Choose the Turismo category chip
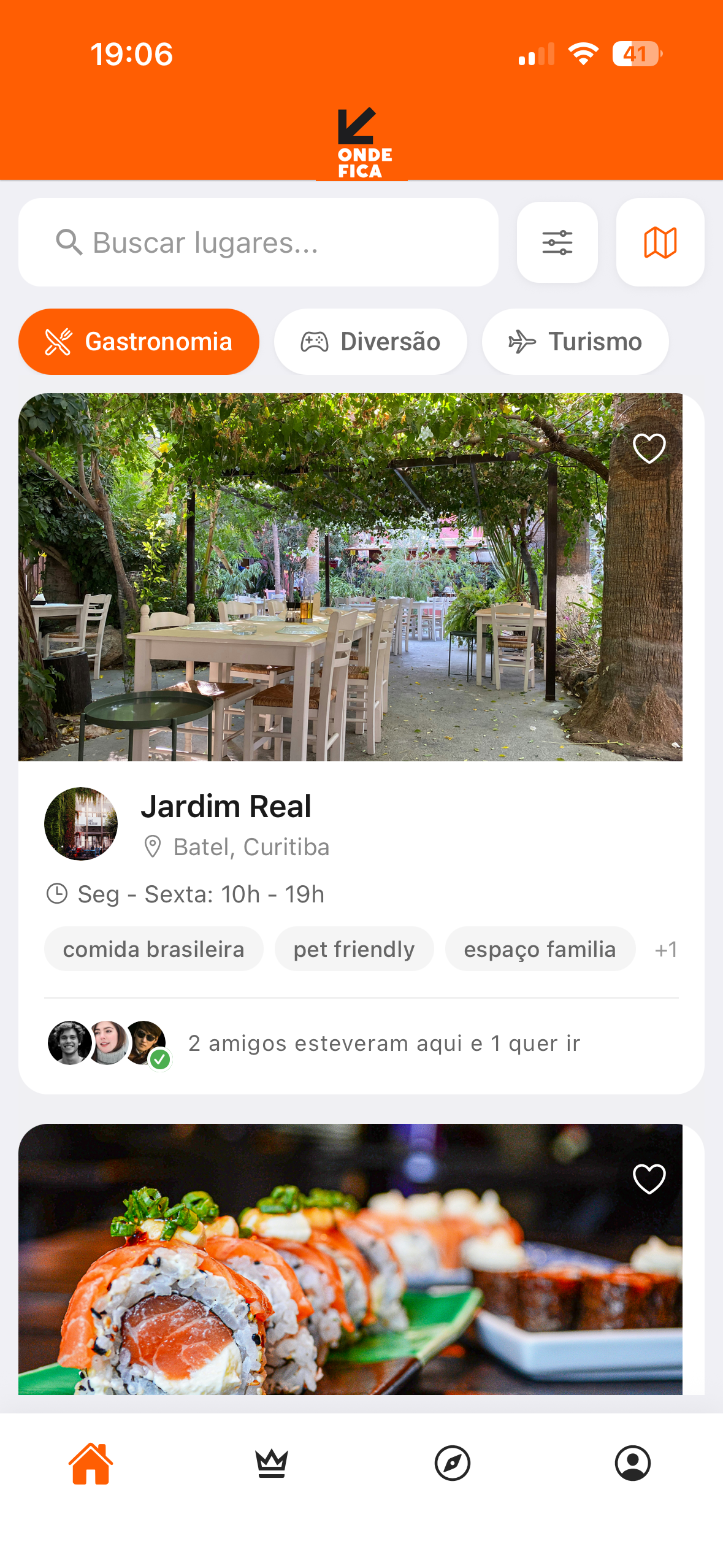723x1568 pixels. tap(575, 342)
